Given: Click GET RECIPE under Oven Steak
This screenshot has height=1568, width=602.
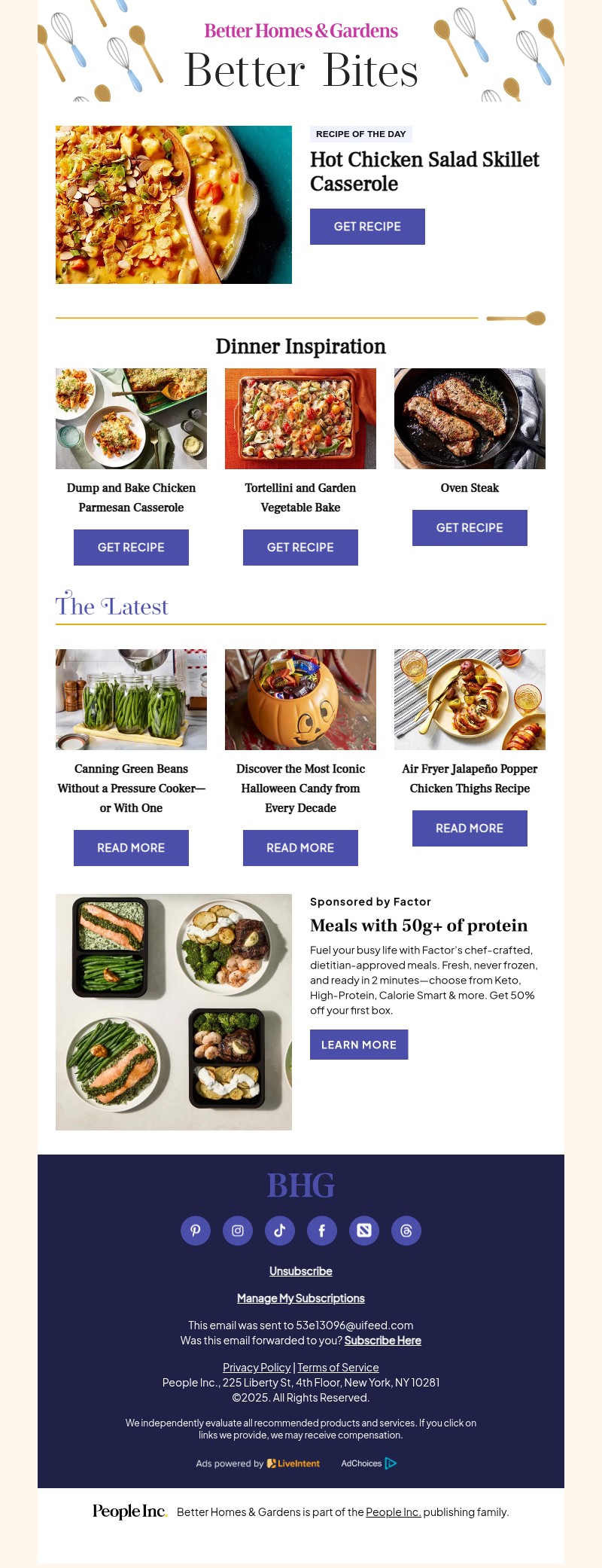Looking at the screenshot, I should [x=470, y=527].
